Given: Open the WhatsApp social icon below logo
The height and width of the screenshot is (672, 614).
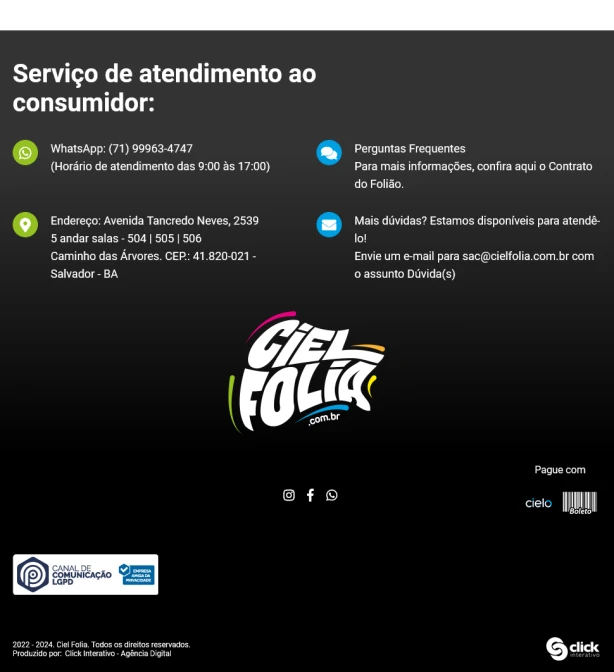Looking at the screenshot, I should [332, 495].
